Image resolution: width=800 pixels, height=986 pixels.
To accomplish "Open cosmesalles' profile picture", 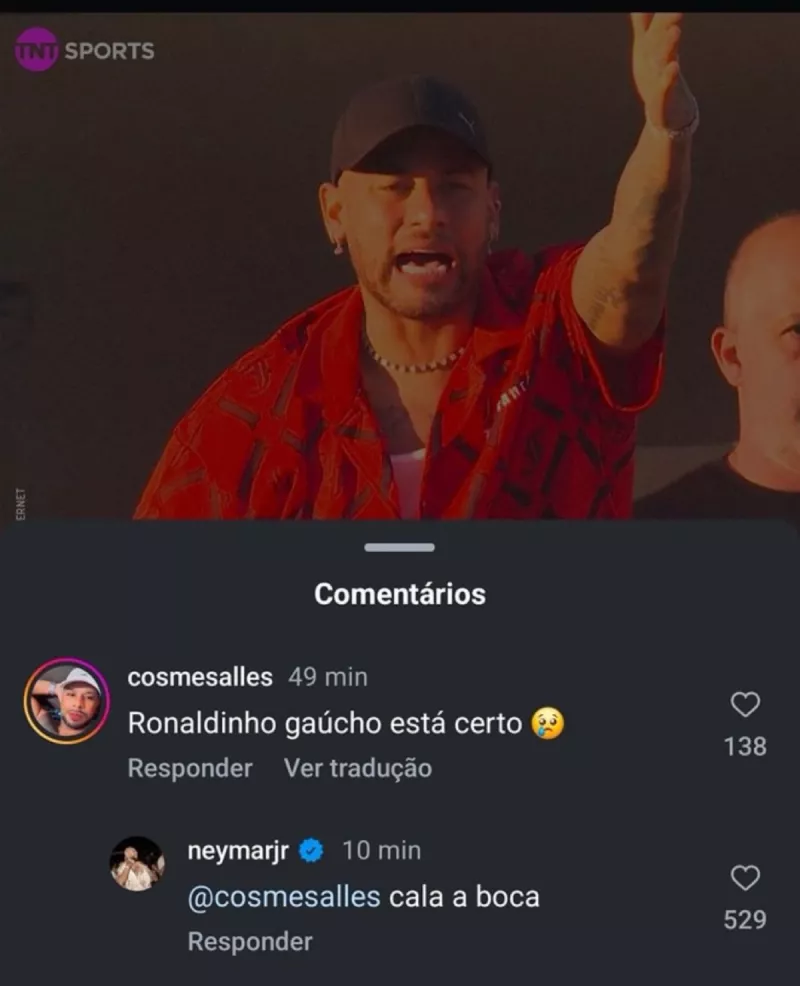I will [x=67, y=700].
